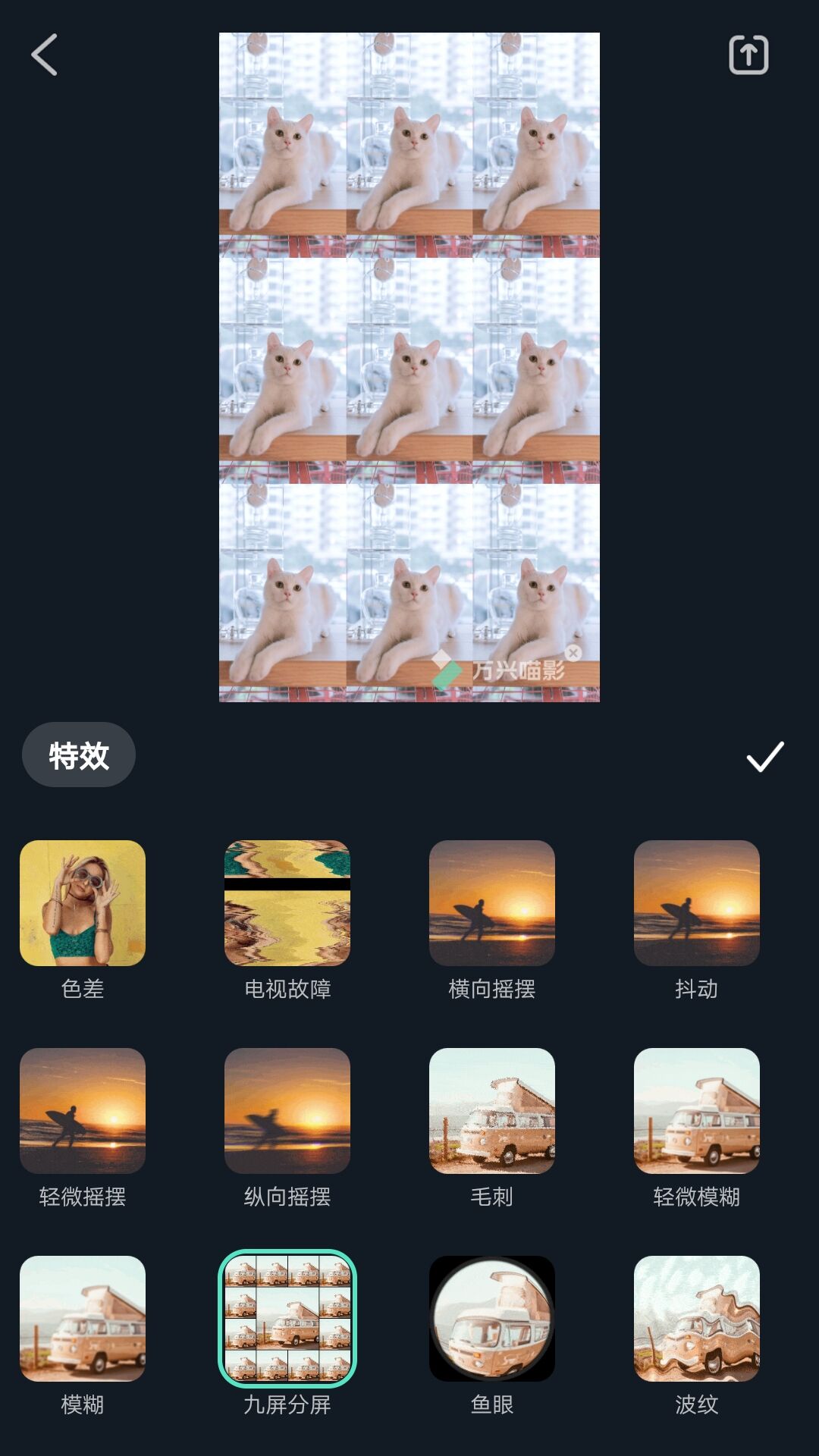Apply the 色差 effect
Viewport: 819px width, 1456px height.
pyautogui.click(x=83, y=903)
